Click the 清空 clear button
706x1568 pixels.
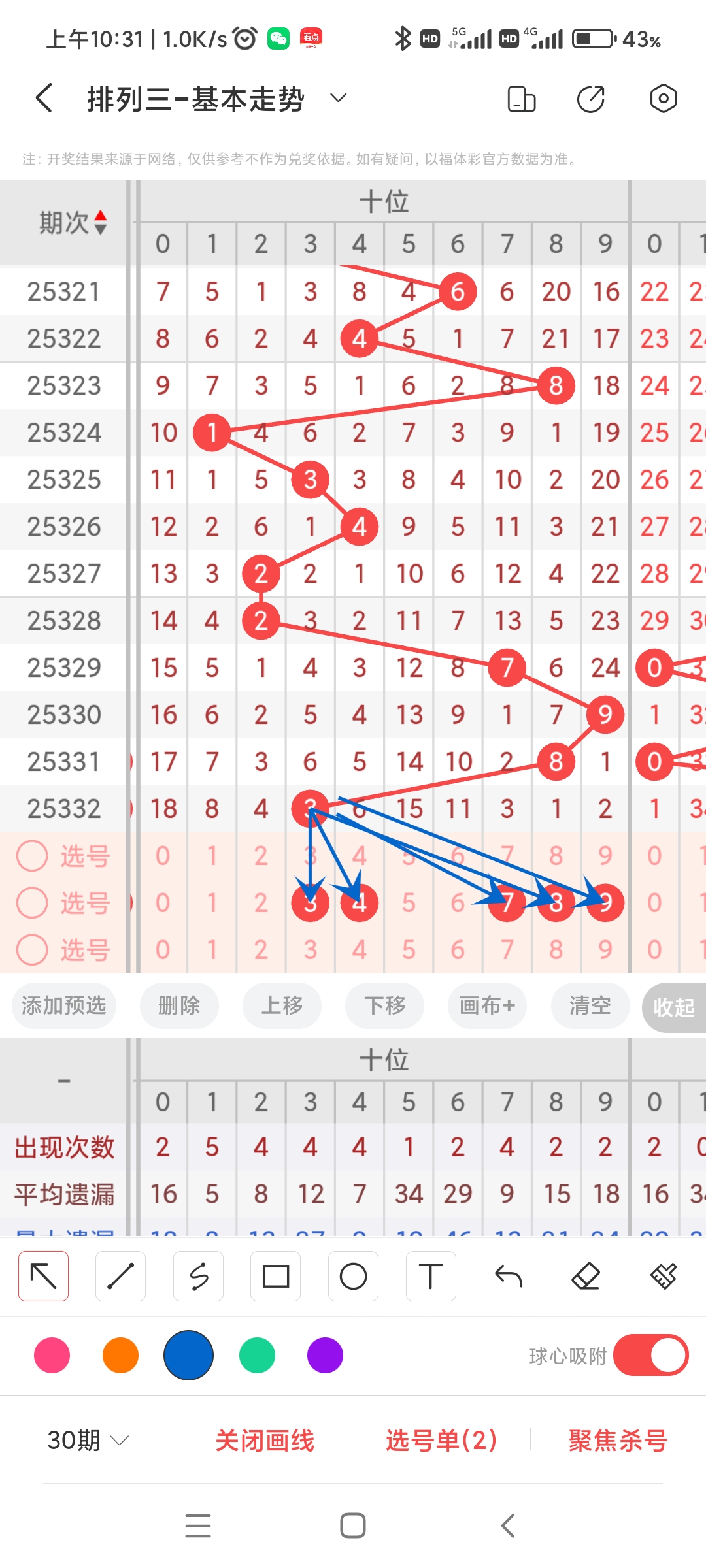coord(589,1006)
